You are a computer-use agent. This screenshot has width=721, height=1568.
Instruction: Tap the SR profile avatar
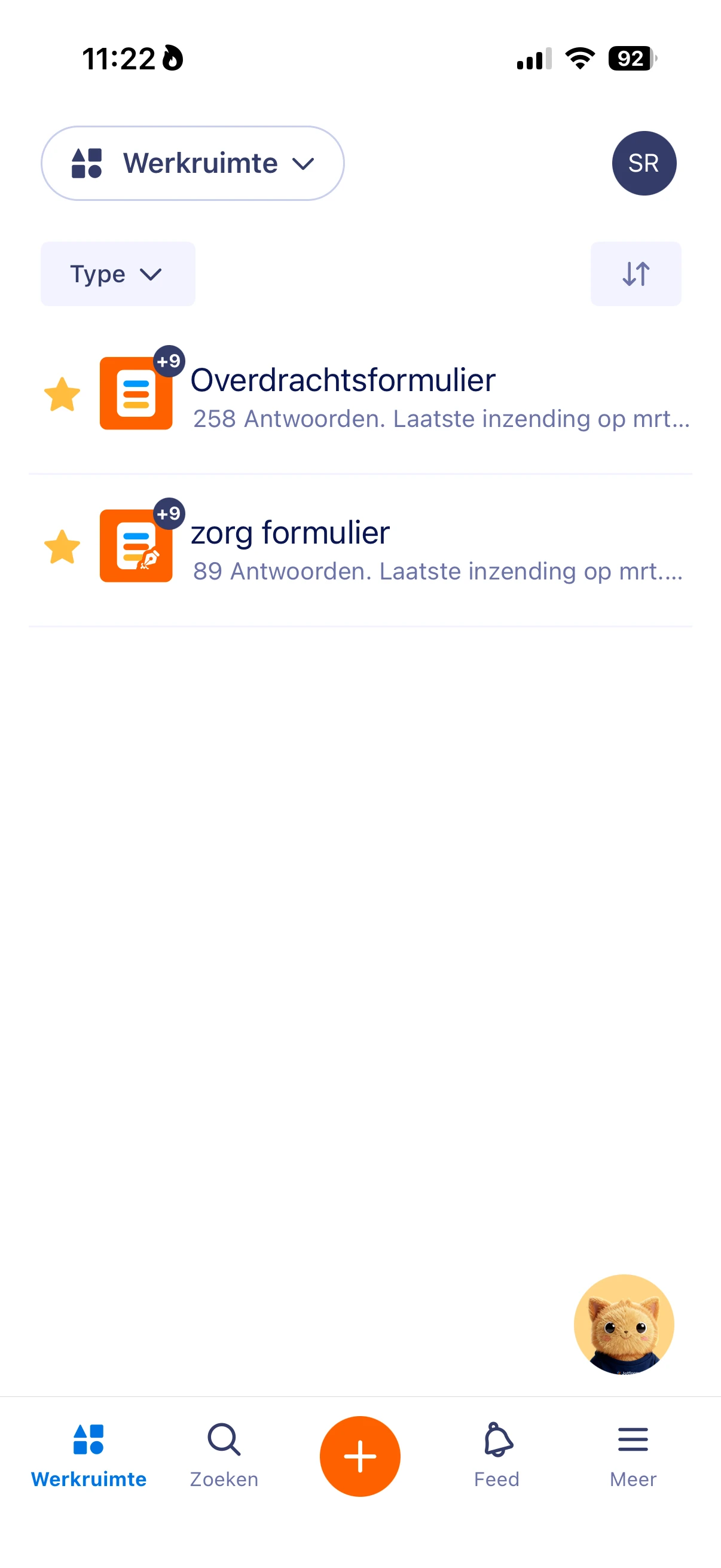tap(643, 163)
